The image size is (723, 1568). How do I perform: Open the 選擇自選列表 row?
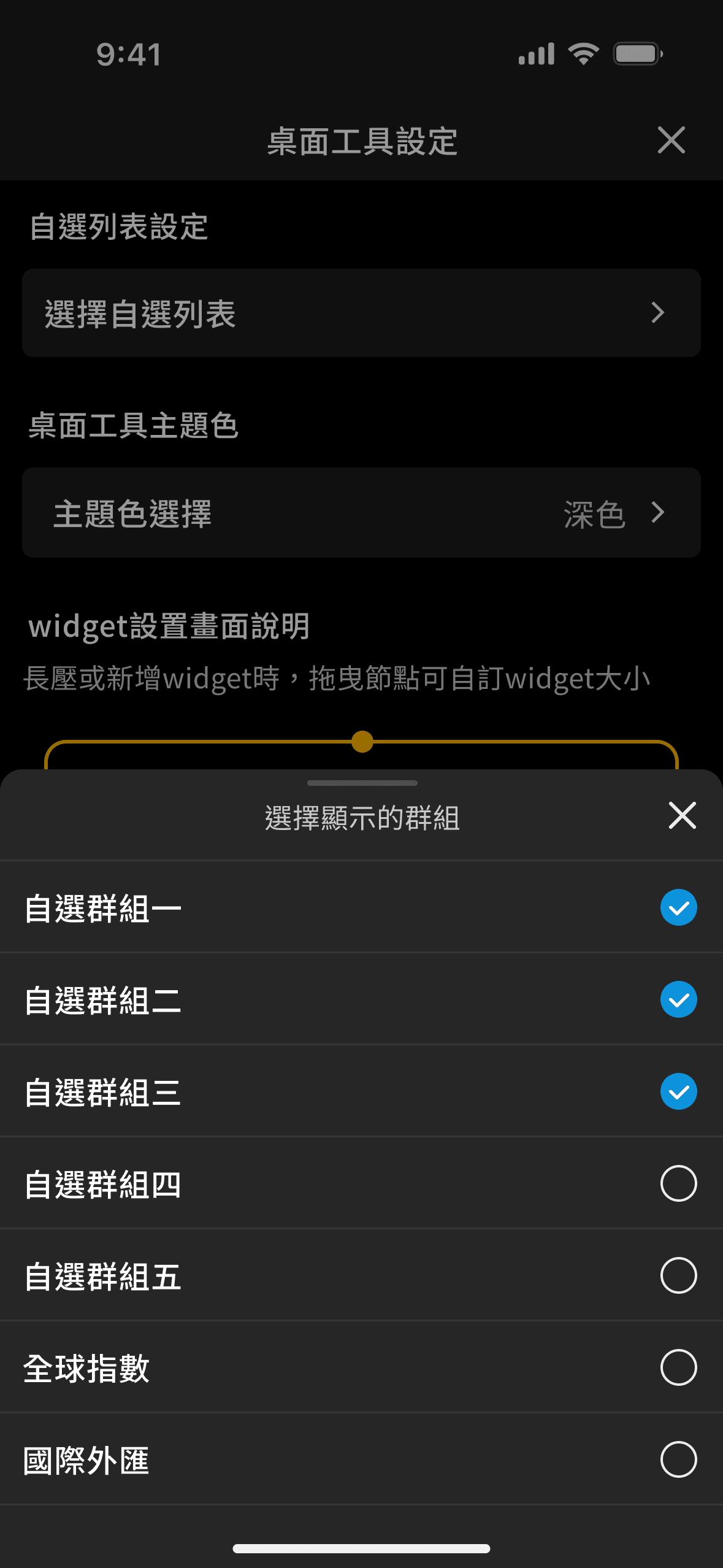pos(361,313)
